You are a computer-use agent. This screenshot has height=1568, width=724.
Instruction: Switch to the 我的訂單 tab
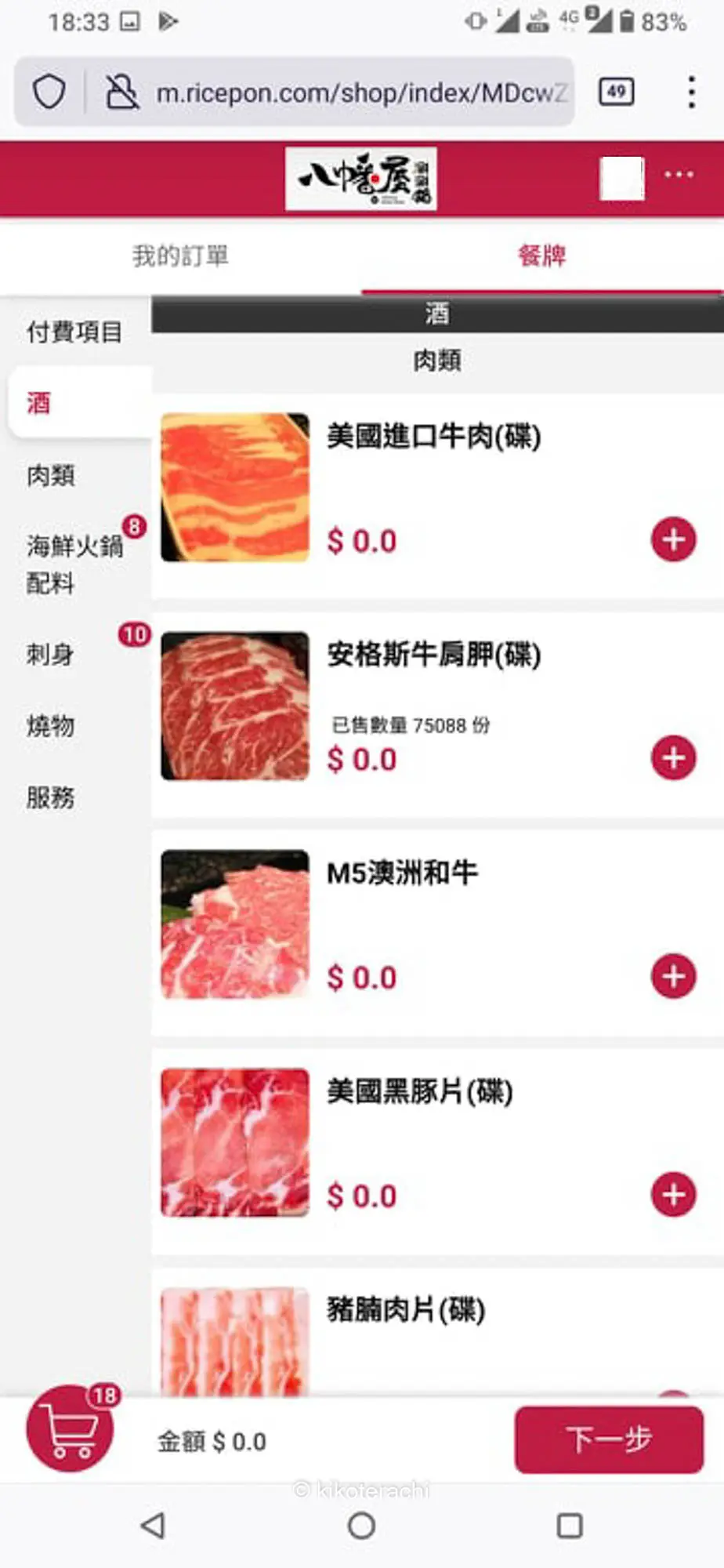pyautogui.click(x=180, y=256)
